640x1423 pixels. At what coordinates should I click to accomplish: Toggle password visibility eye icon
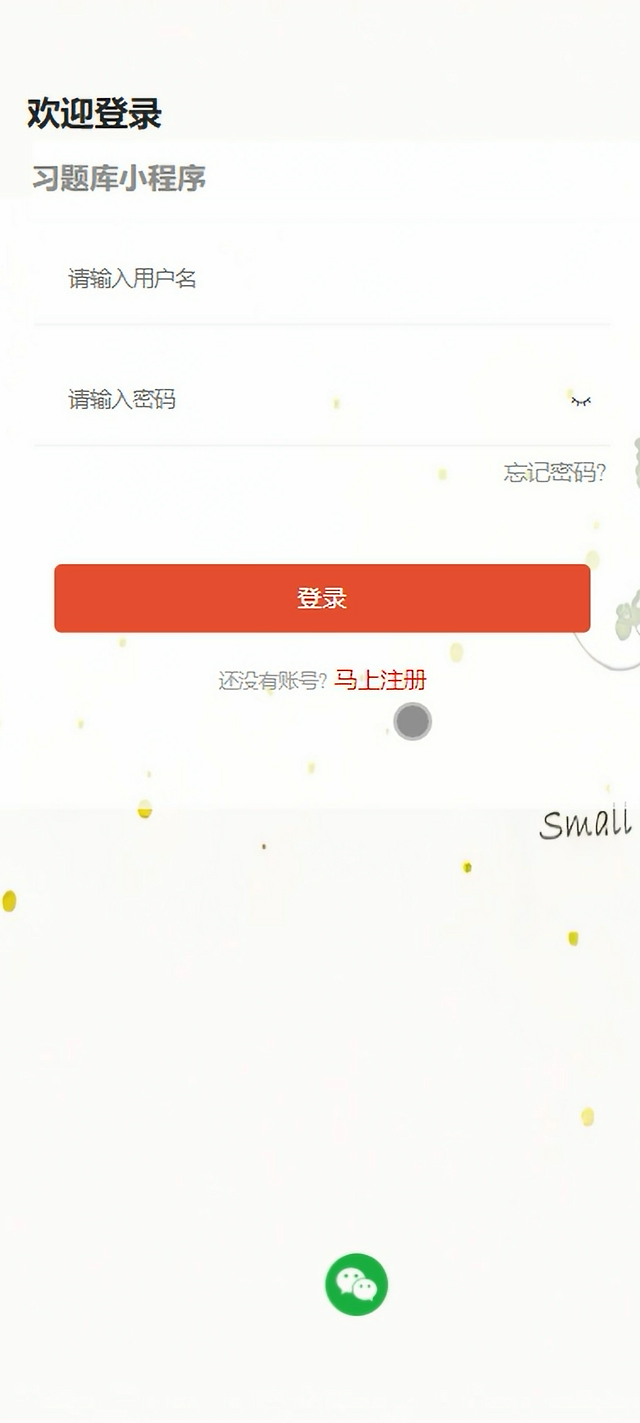(x=581, y=401)
